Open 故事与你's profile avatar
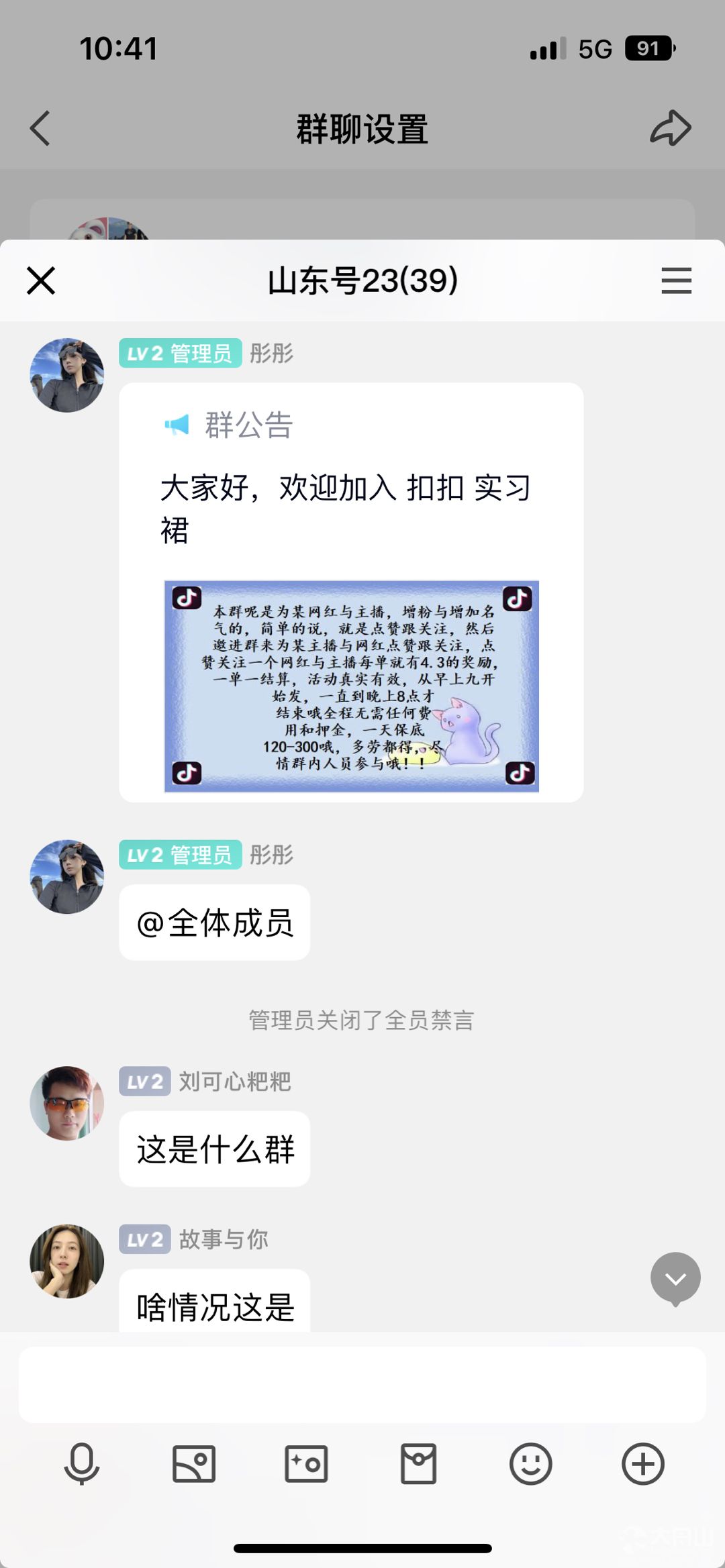This screenshot has height=1568, width=725. click(67, 1261)
